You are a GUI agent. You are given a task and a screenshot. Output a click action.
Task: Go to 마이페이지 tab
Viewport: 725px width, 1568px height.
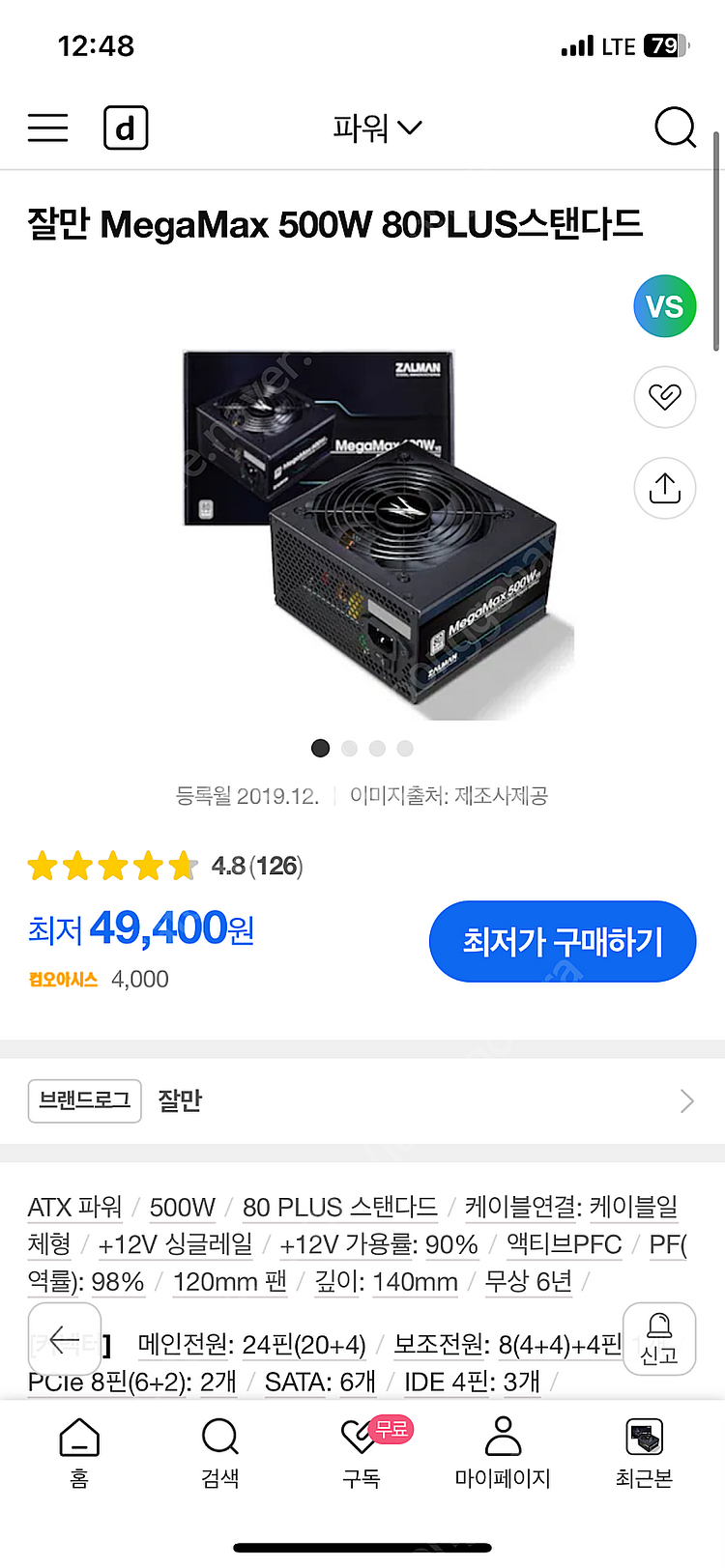point(503,1452)
